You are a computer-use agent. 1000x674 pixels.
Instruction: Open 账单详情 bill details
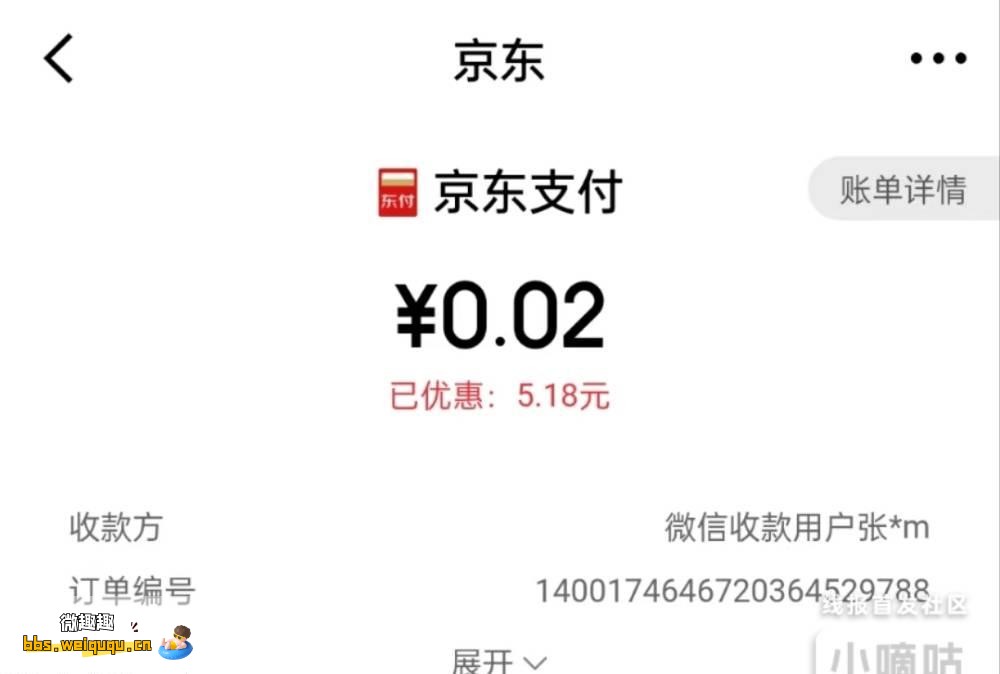903,189
